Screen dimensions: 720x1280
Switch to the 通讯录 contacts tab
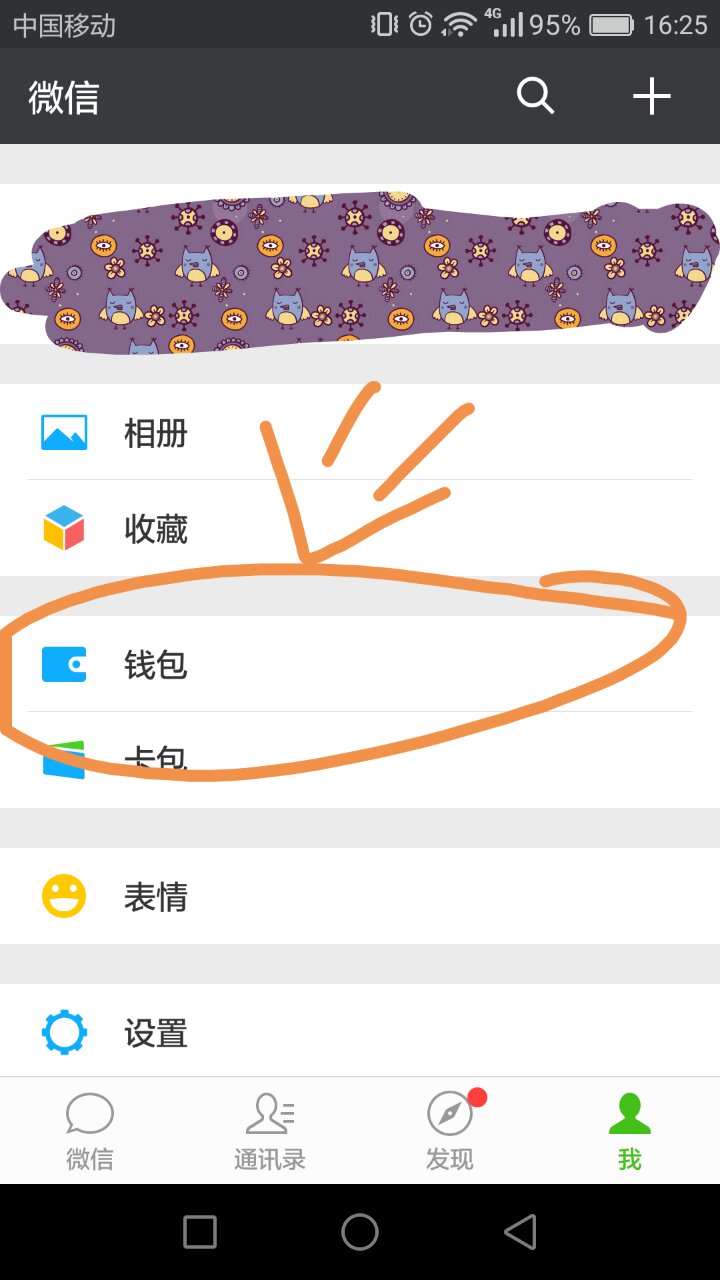(x=269, y=1130)
